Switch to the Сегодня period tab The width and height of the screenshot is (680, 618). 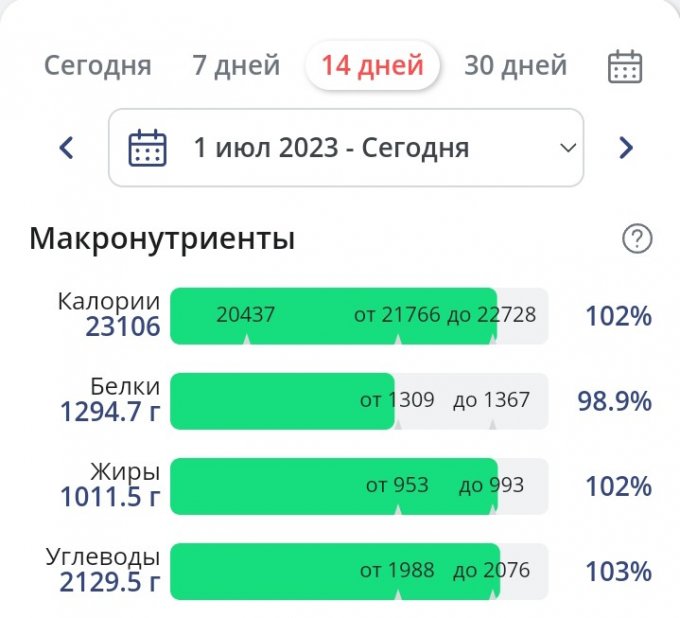[98, 66]
